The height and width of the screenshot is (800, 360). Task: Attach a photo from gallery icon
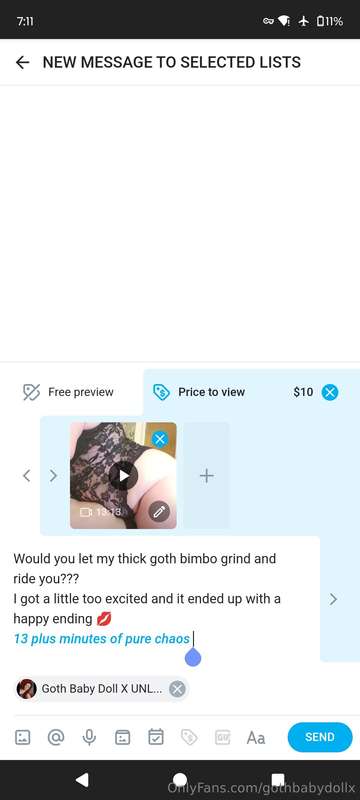22,737
